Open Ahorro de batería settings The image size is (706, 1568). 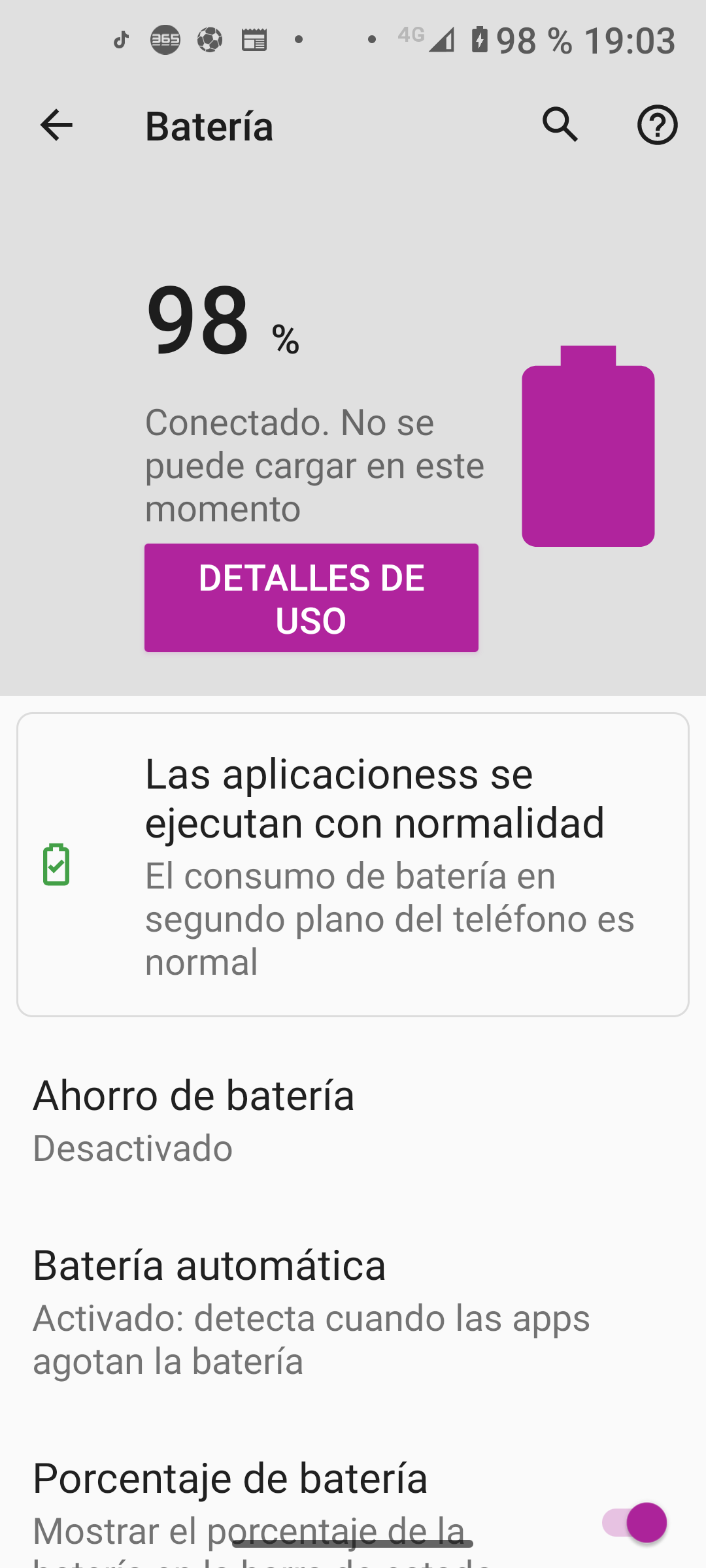(x=353, y=1120)
